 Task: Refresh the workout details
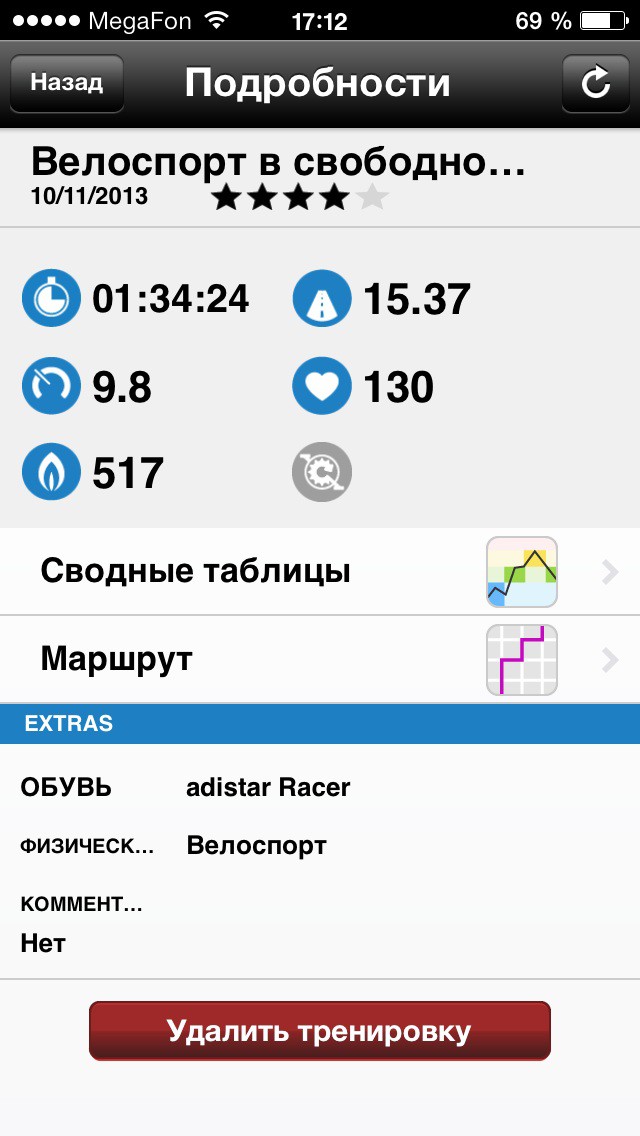coord(595,83)
